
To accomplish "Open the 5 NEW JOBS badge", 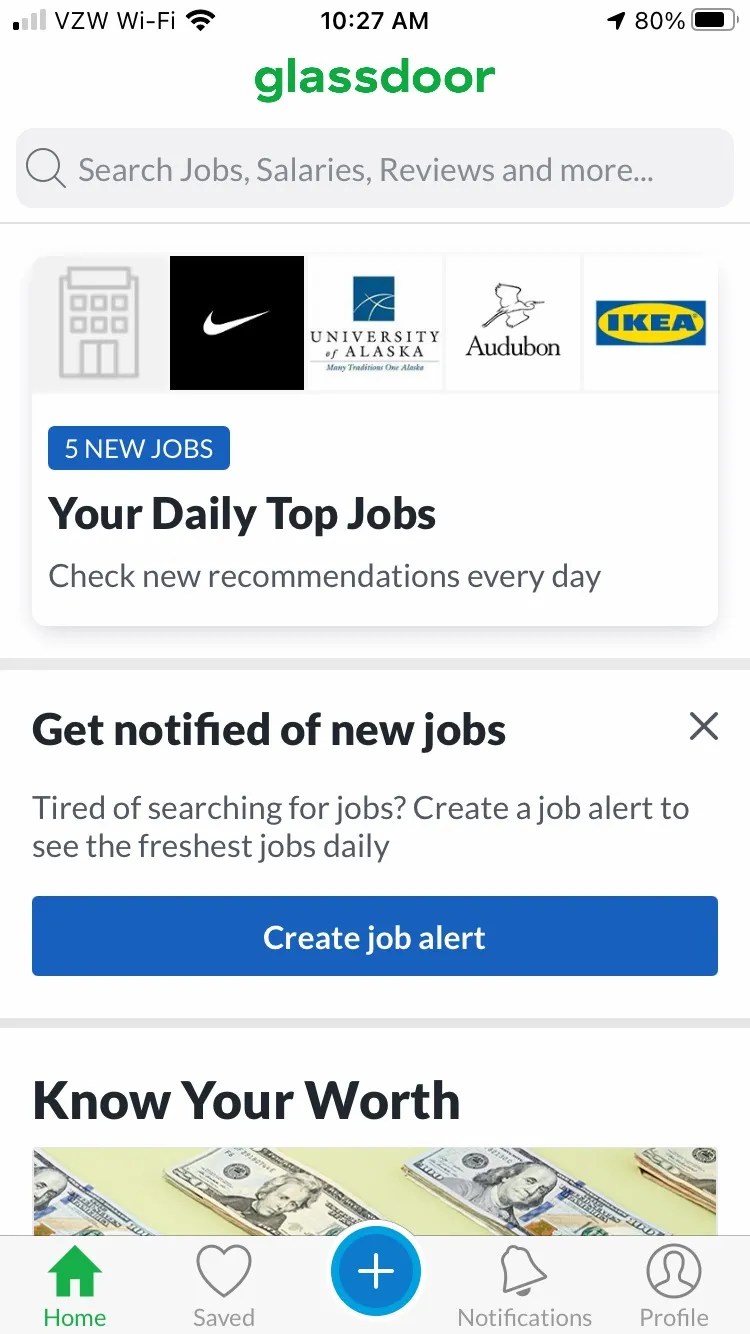I will point(138,448).
